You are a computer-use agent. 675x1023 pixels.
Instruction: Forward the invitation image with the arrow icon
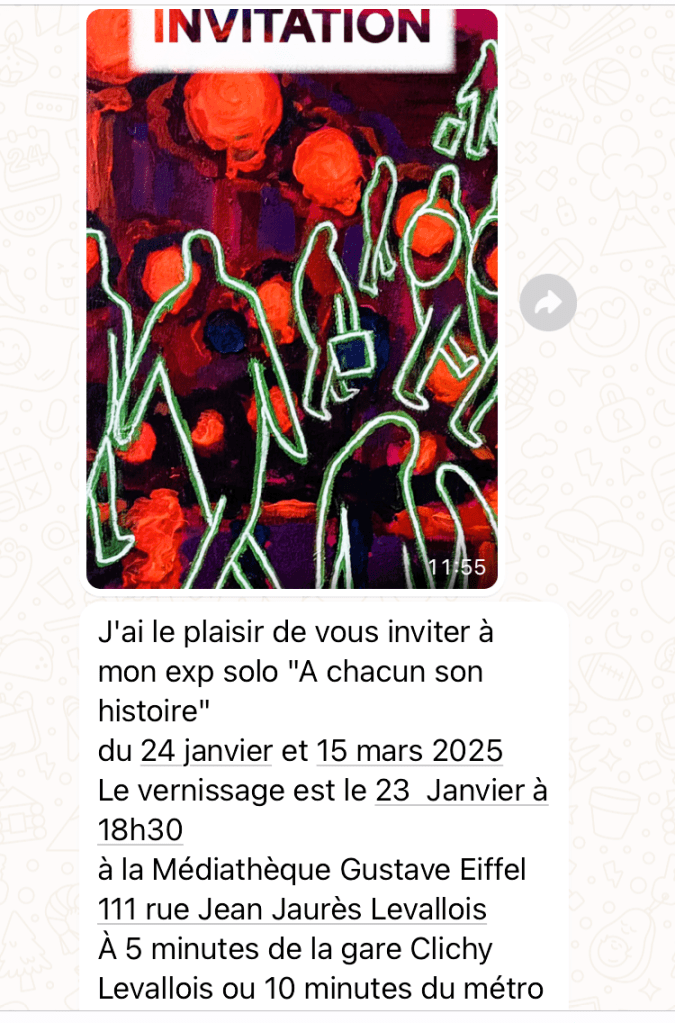[548, 302]
